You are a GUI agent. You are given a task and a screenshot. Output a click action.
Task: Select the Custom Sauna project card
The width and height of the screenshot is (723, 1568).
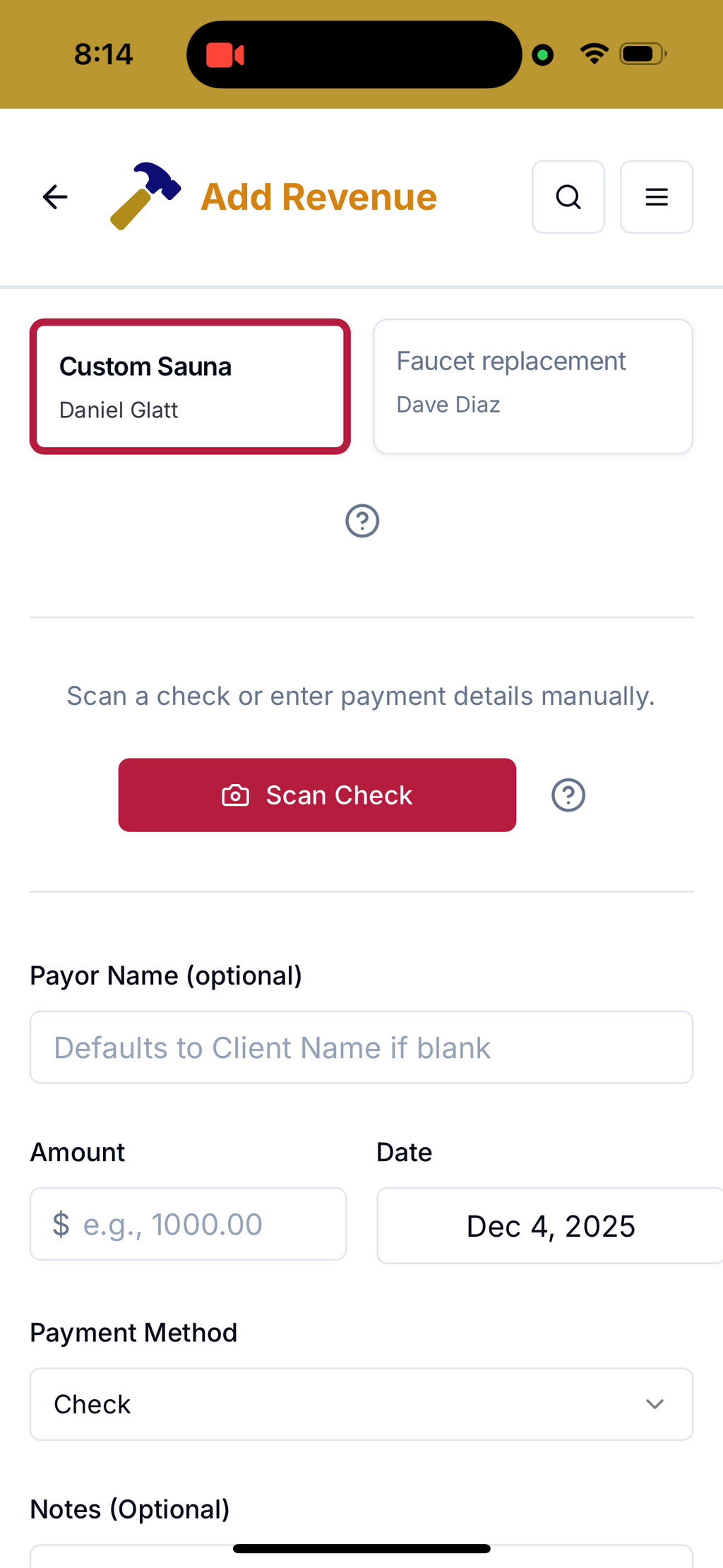(x=190, y=386)
